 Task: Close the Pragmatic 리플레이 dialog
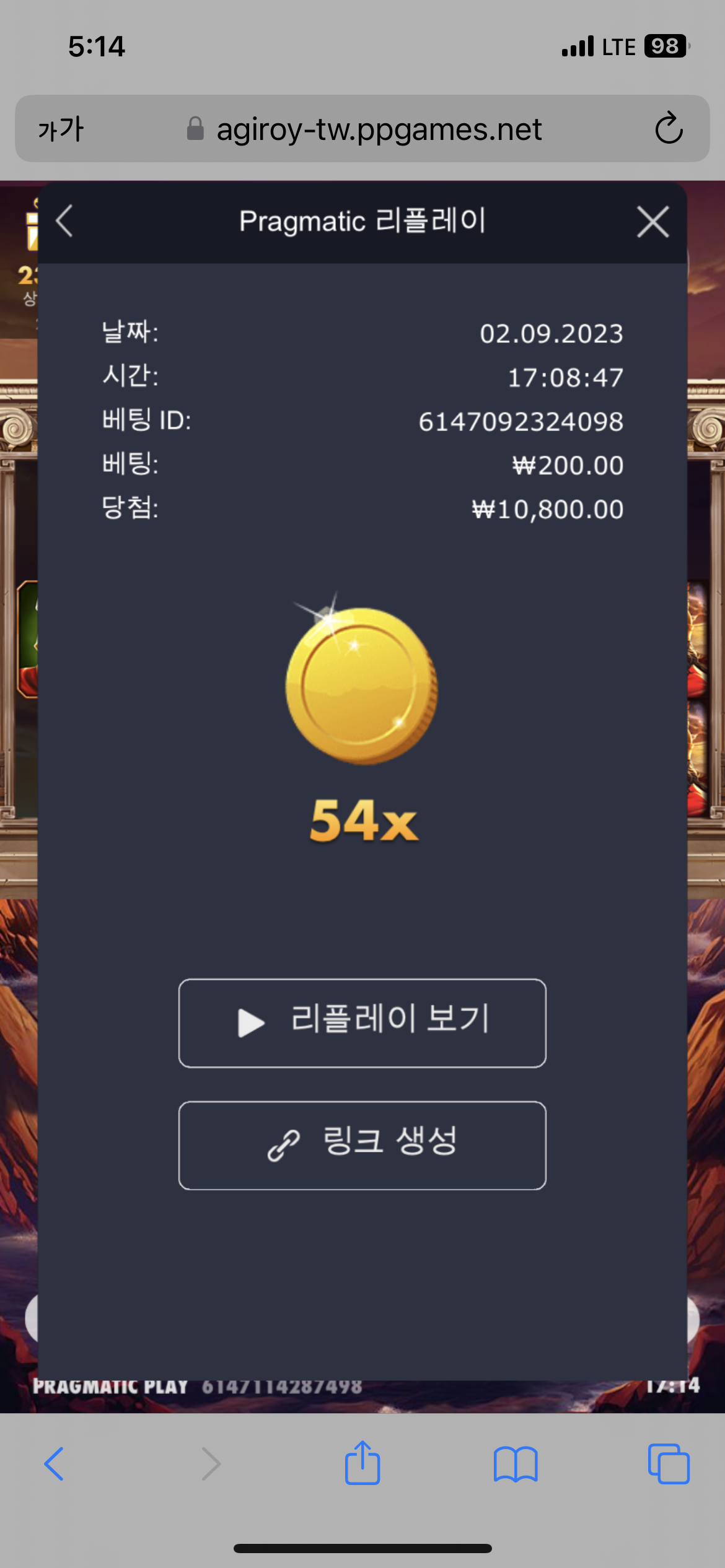[x=652, y=222]
